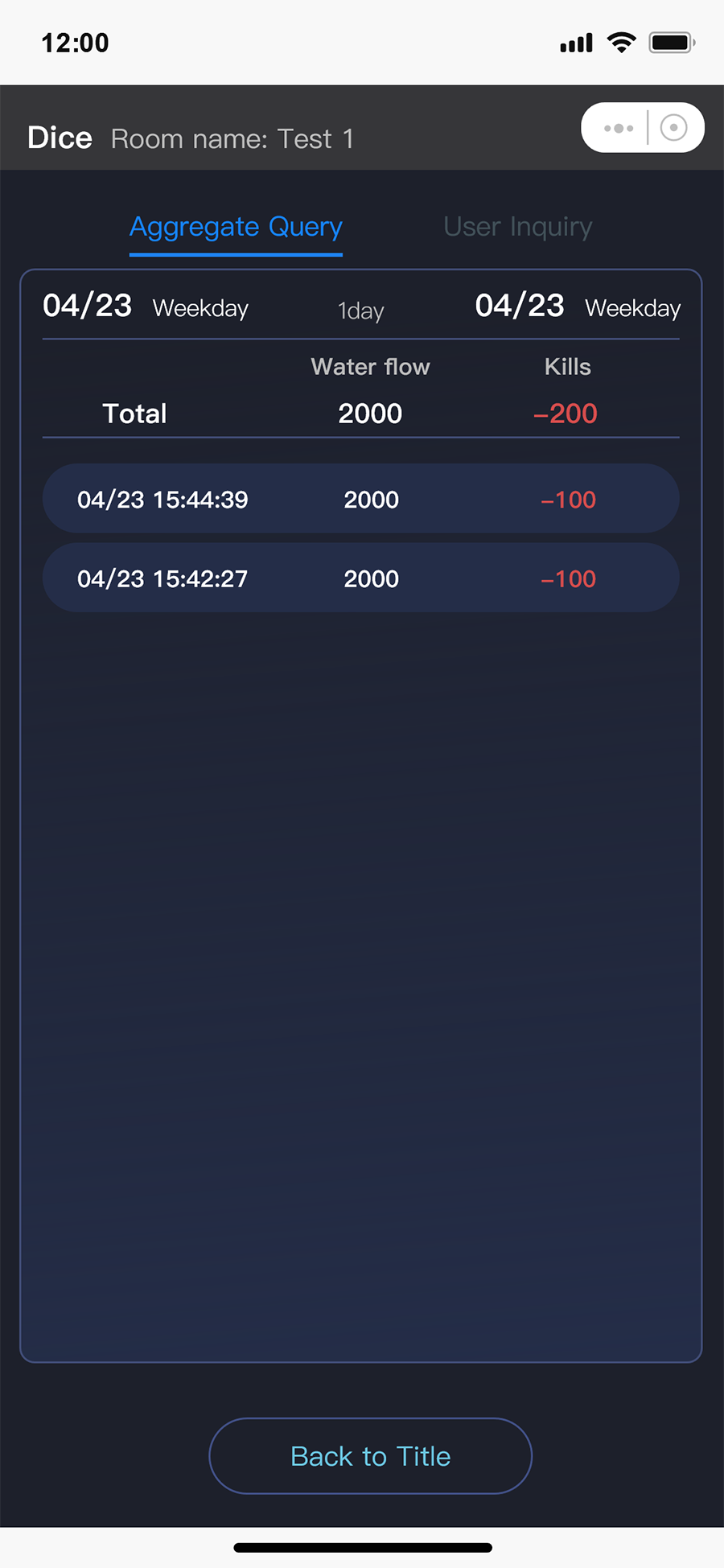724x1568 pixels.
Task: Open the record from 04/23 15:44:39
Action: tap(360, 499)
